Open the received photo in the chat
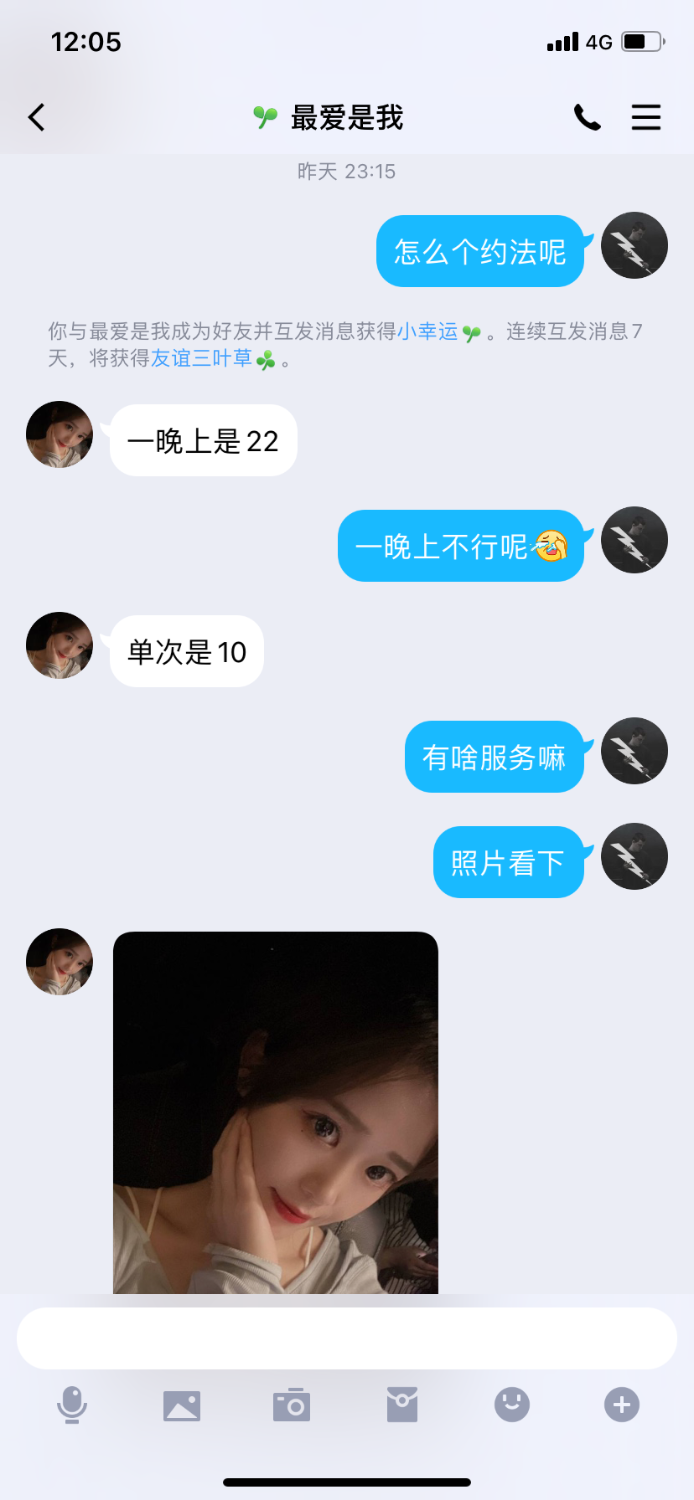Image resolution: width=694 pixels, height=1500 pixels. tap(275, 1112)
